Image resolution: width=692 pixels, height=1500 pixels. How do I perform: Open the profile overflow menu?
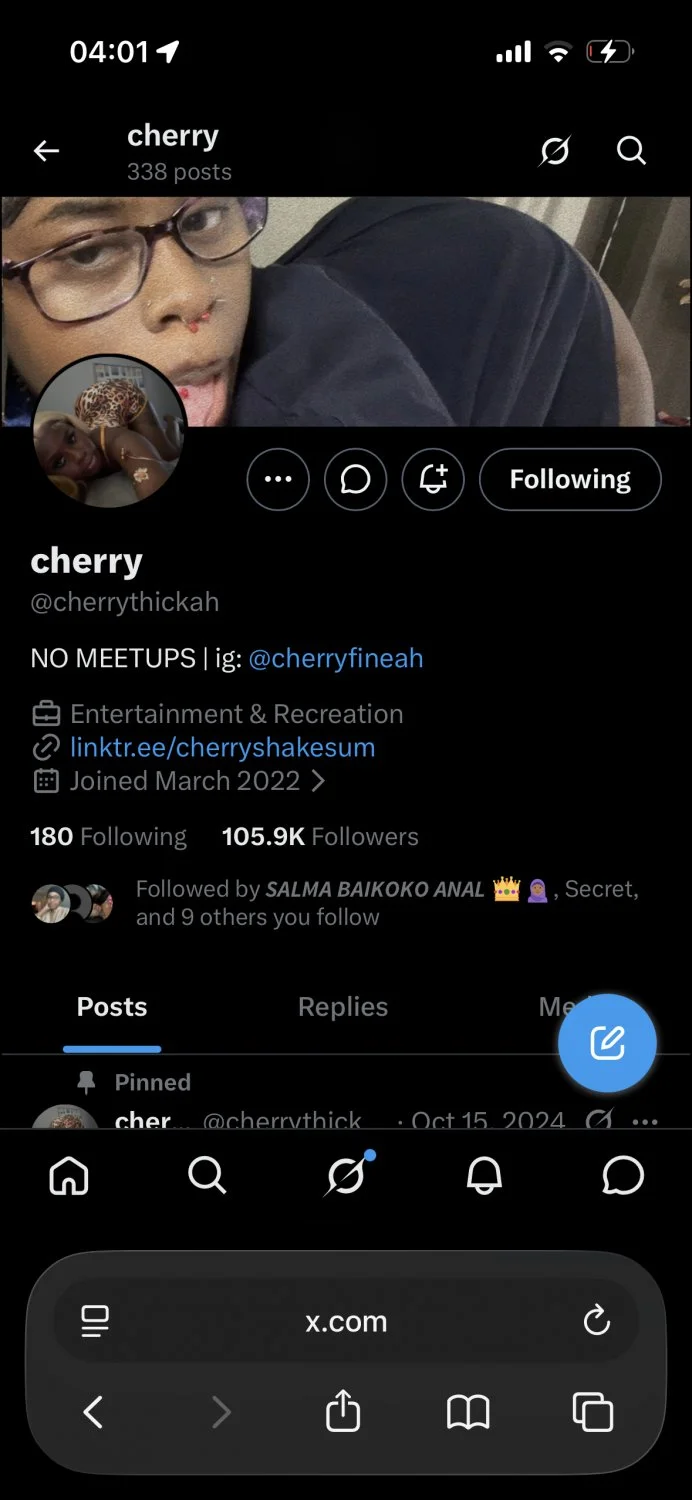[x=278, y=479]
